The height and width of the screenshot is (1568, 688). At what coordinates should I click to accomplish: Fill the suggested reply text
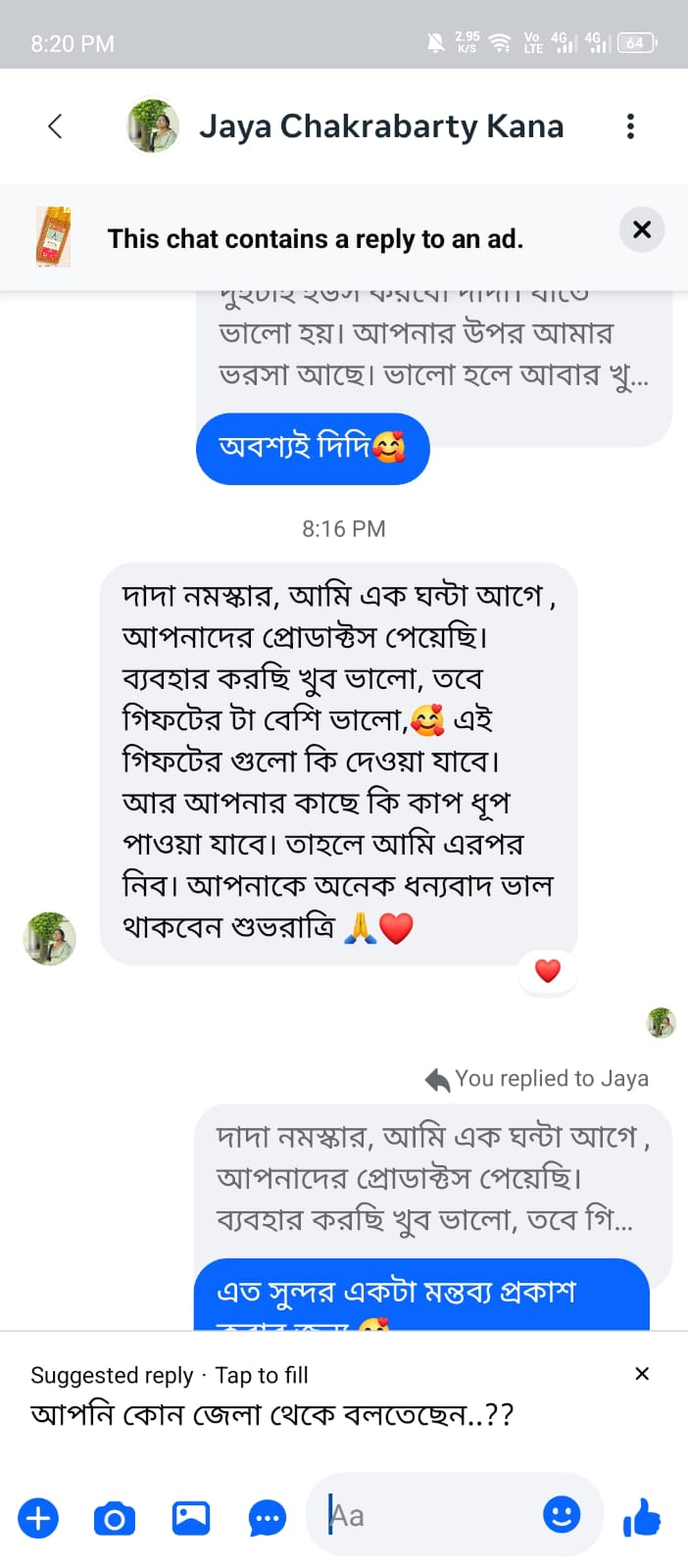tap(271, 1415)
